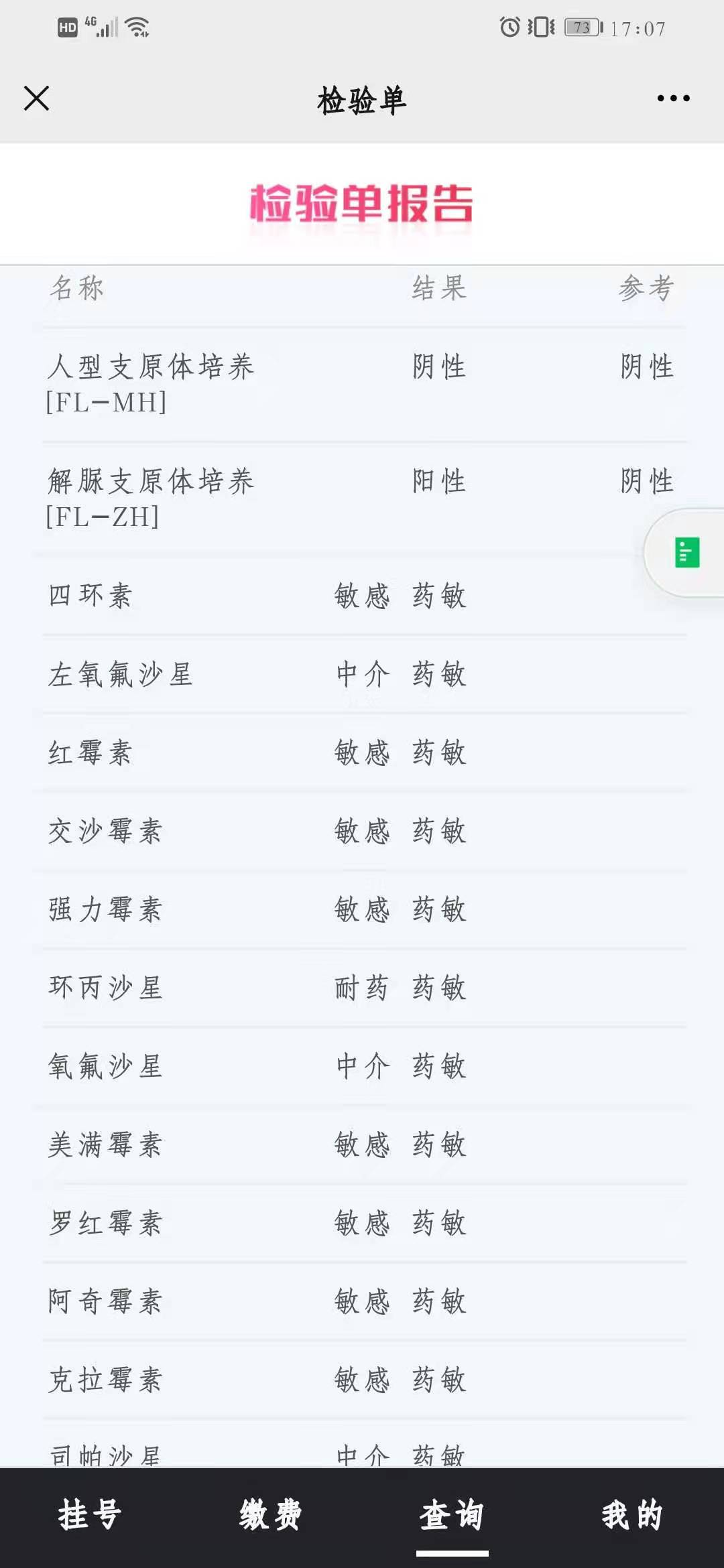Select the 查询 tab
Image resolution: width=724 pixels, height=1568 pixels.
click(x=452, y=1515)
